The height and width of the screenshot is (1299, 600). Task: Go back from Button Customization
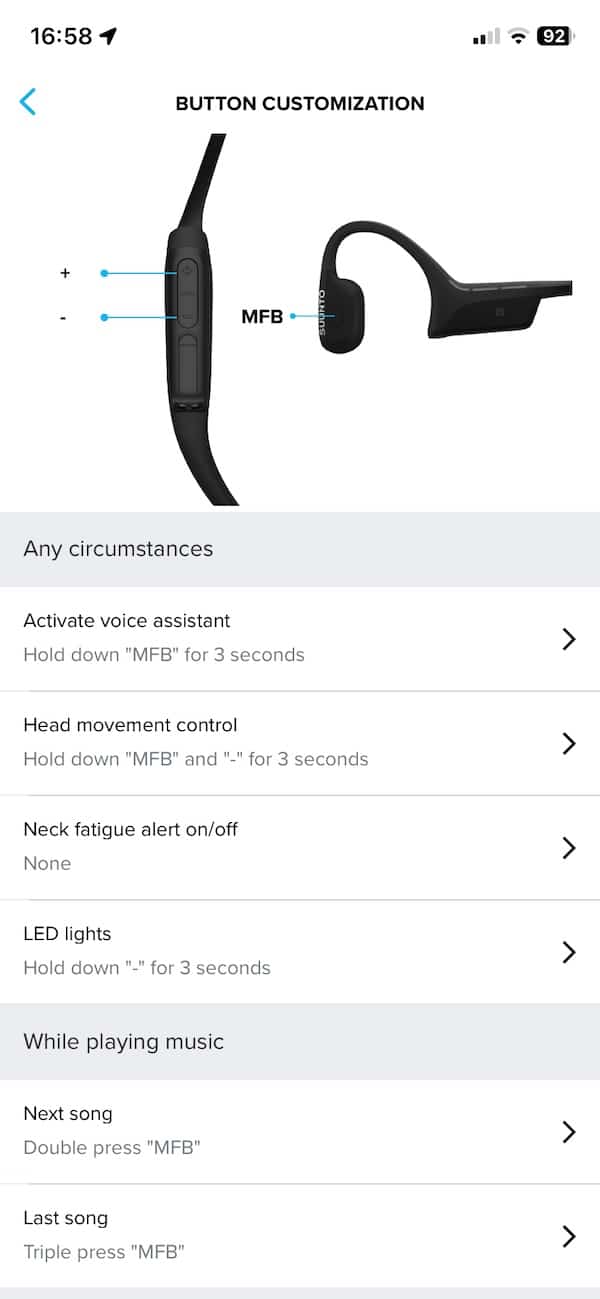click(28, 102)
